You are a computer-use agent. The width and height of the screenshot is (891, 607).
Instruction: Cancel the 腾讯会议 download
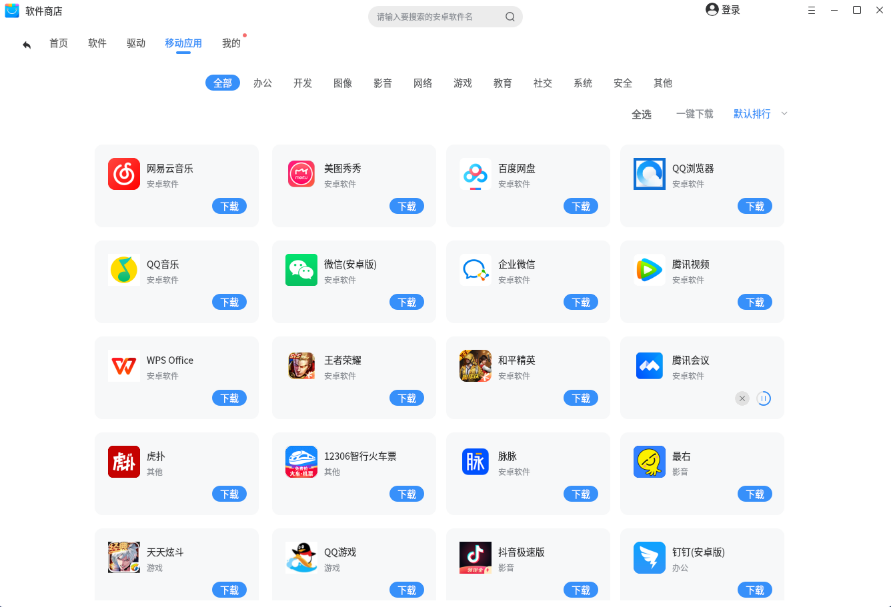[x=742, y=398]
